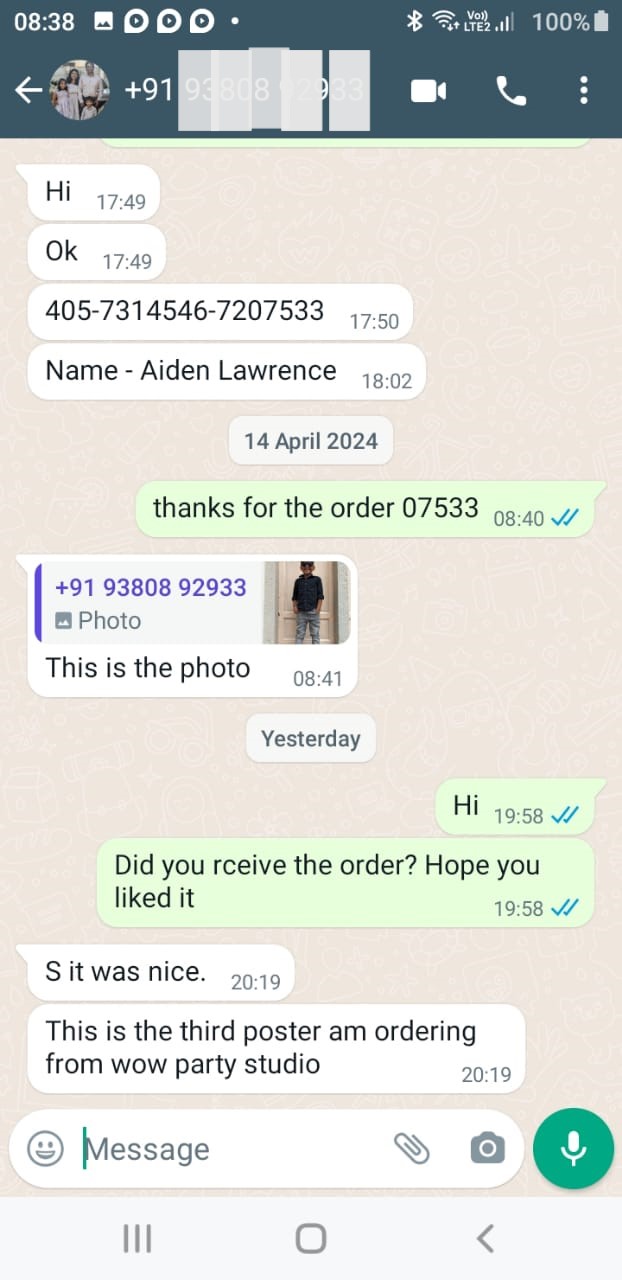The height and width of the screenshot is (1280, 622).
Task: Go back to the chat list
Action: tap(27, 91)
